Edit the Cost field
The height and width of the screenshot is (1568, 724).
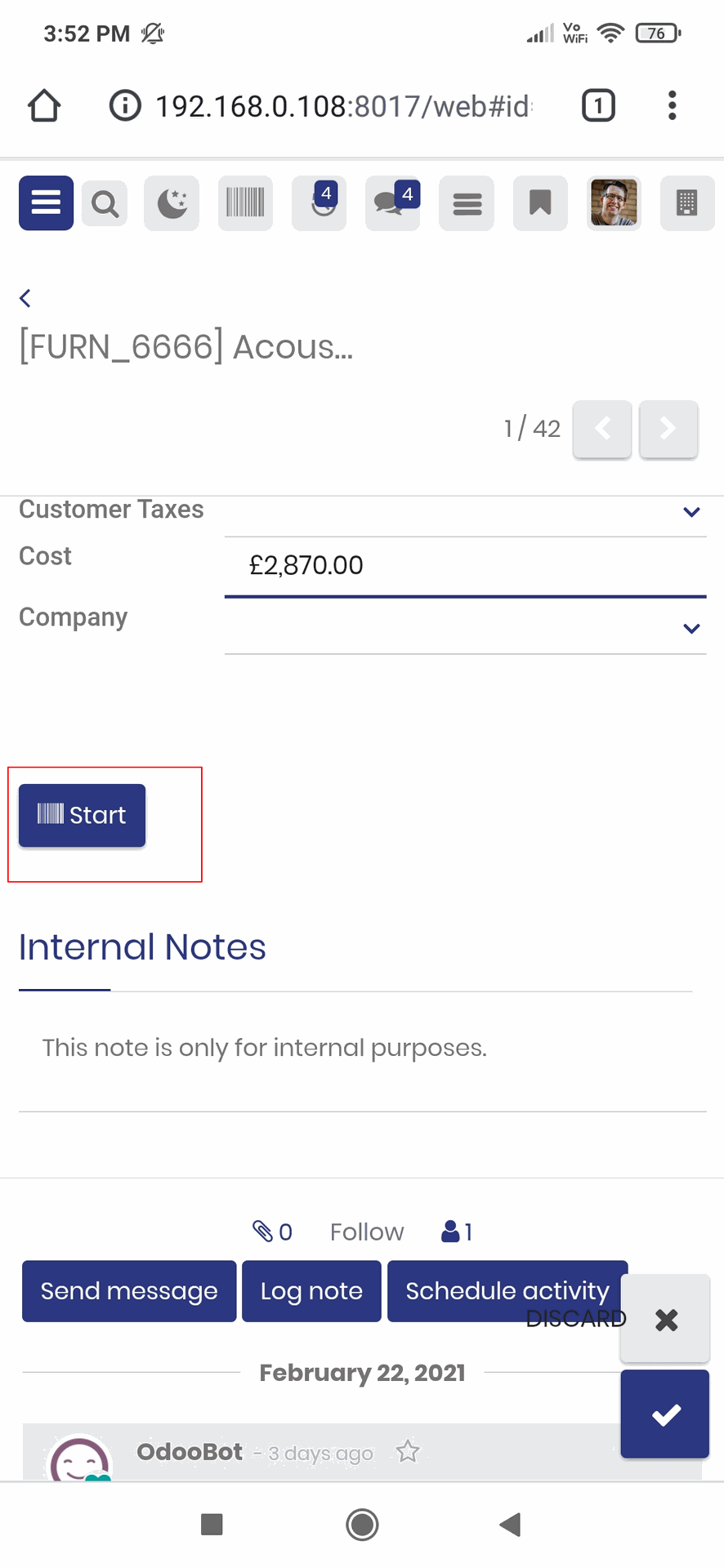pos(465,565)
